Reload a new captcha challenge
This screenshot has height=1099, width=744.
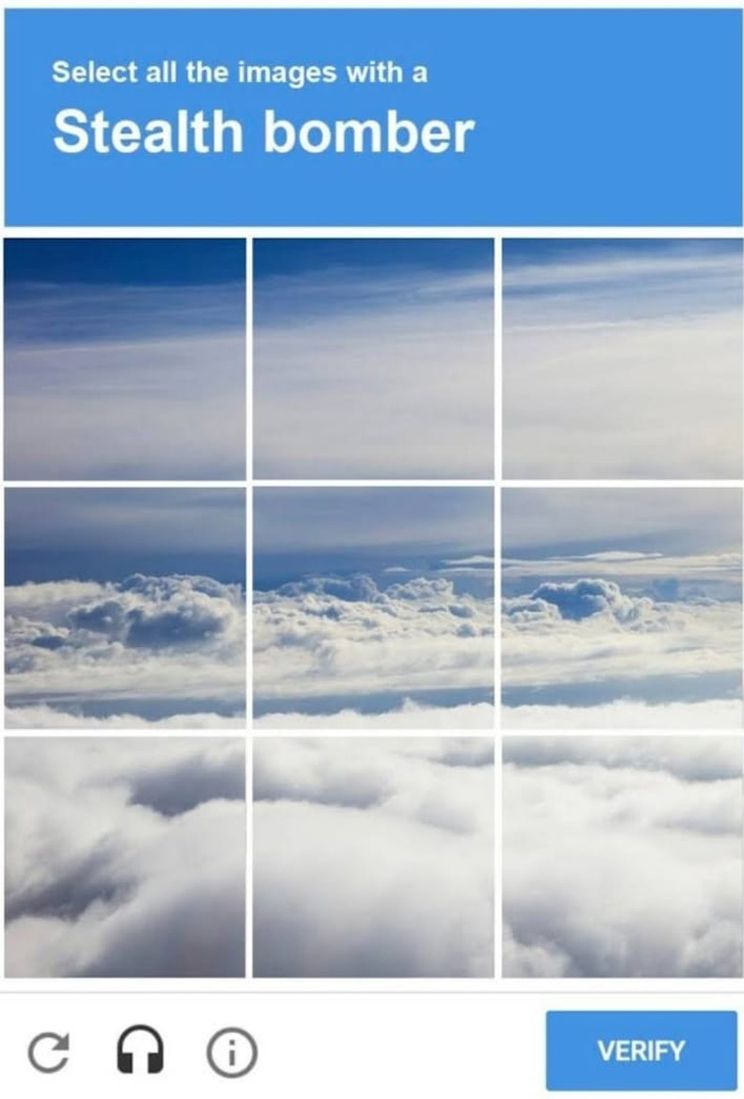(x=47, y=1052)
